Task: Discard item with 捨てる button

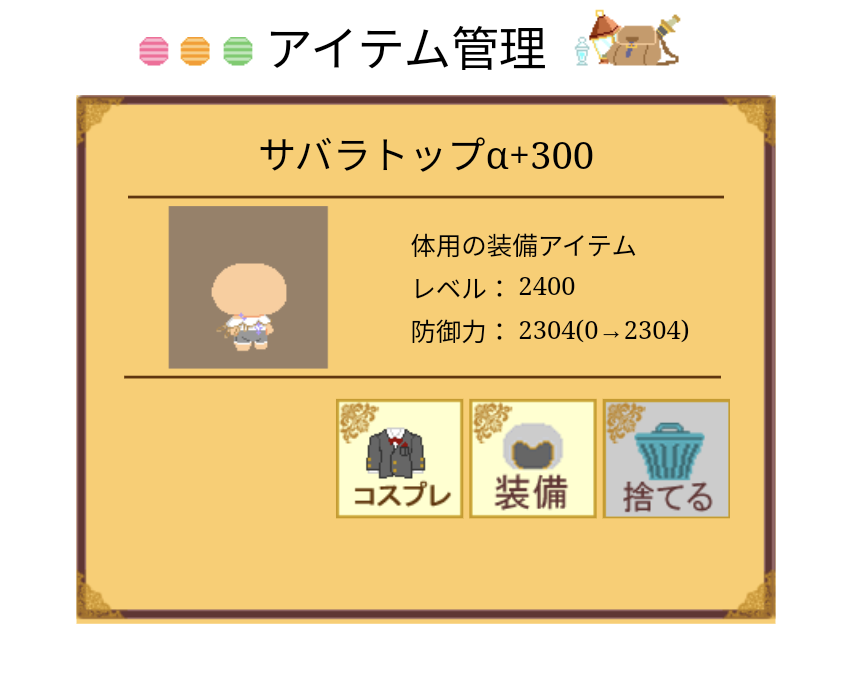Action: 666,459
